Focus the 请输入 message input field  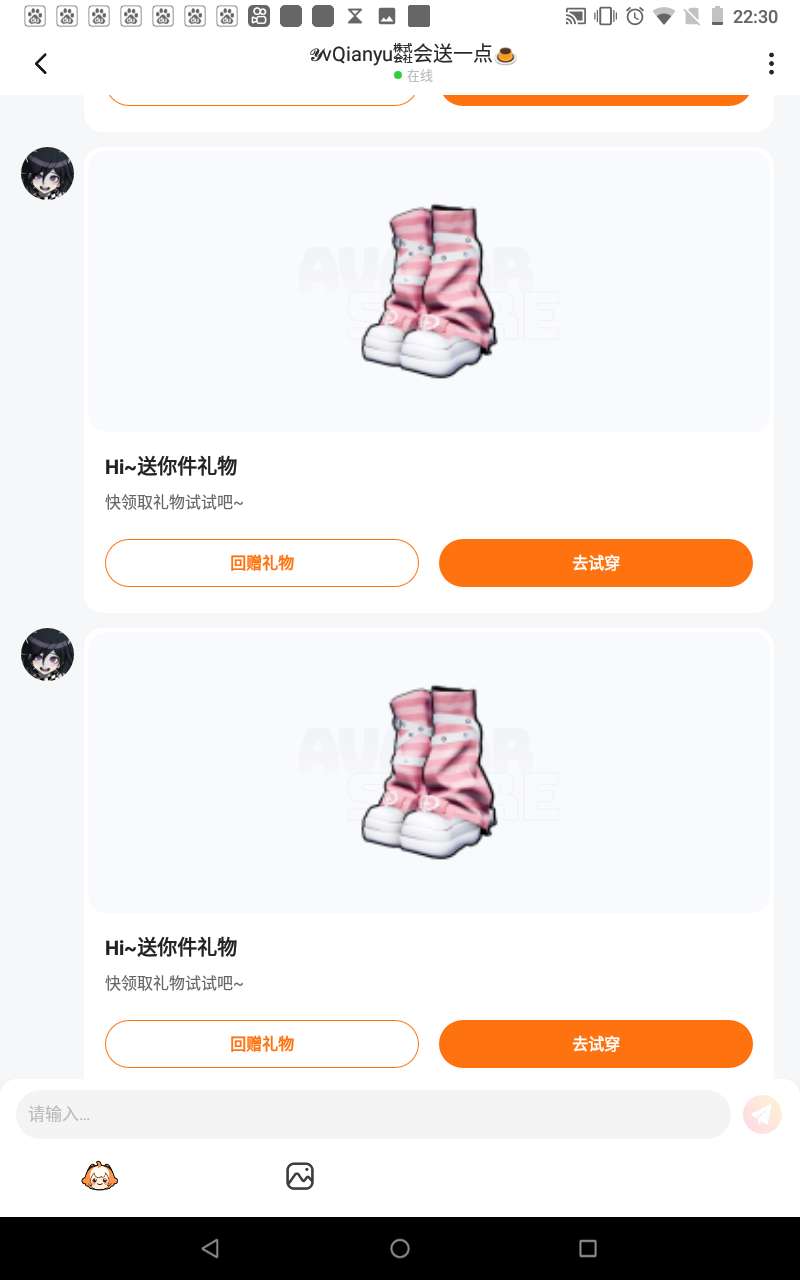pos(372,1114)
